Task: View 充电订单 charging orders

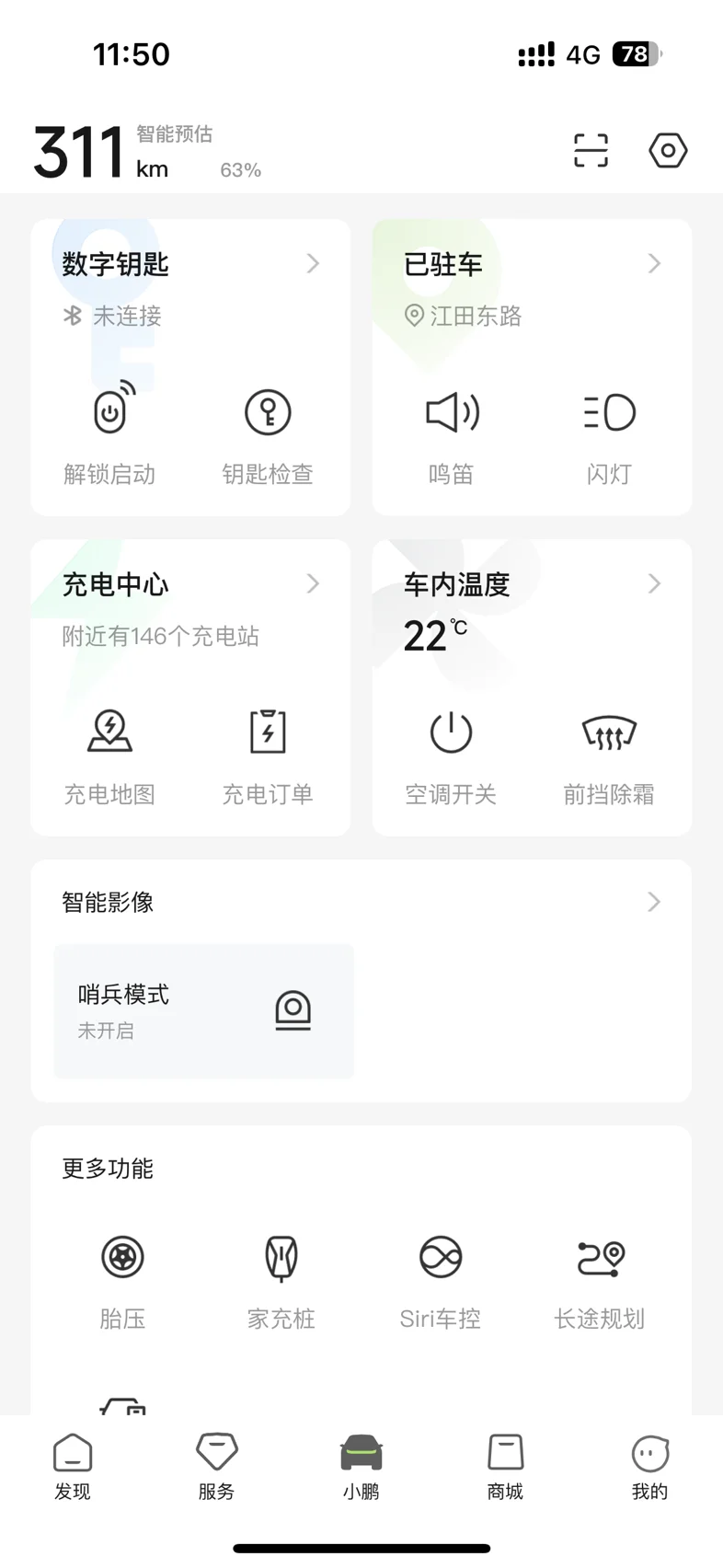Action: (x=268, y=755)
